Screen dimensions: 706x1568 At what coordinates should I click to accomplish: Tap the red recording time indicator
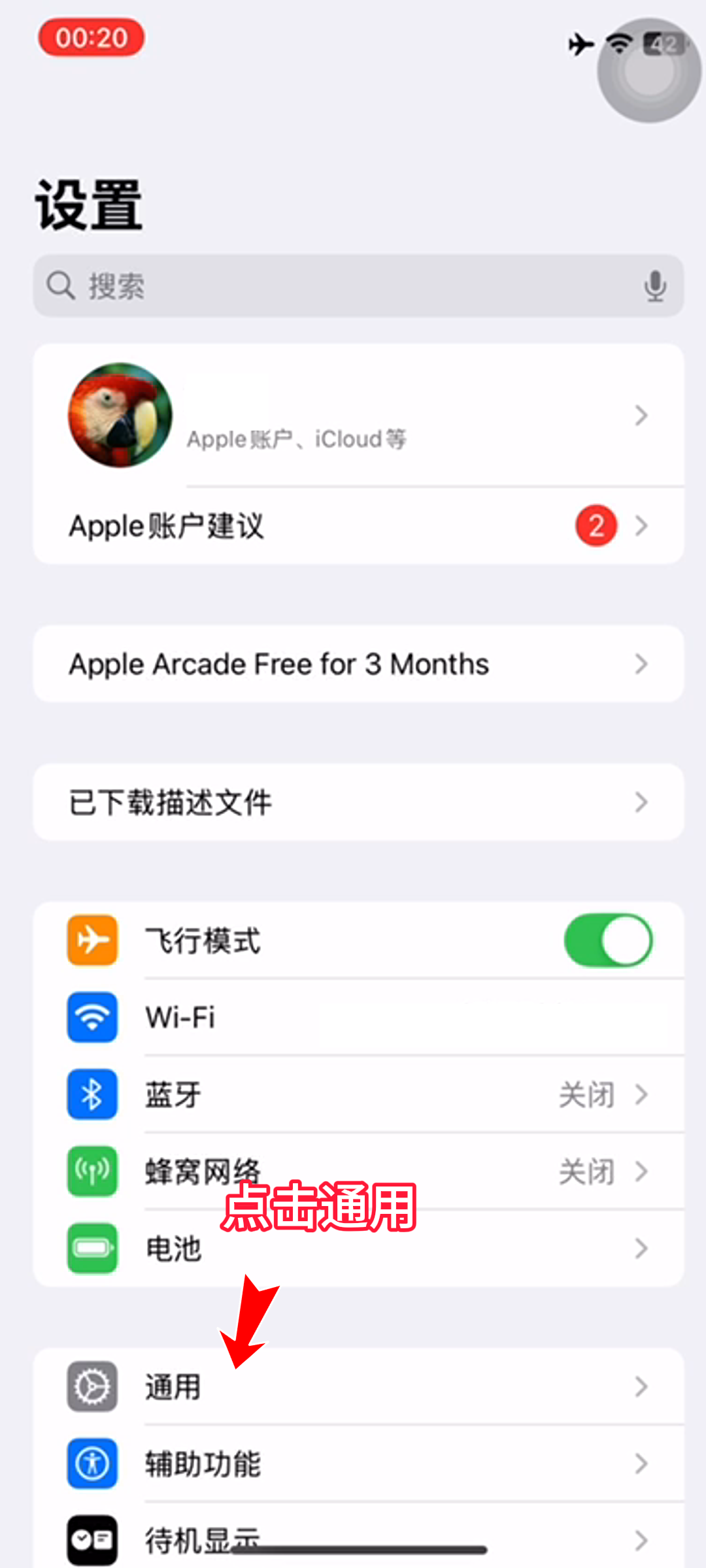92,38
